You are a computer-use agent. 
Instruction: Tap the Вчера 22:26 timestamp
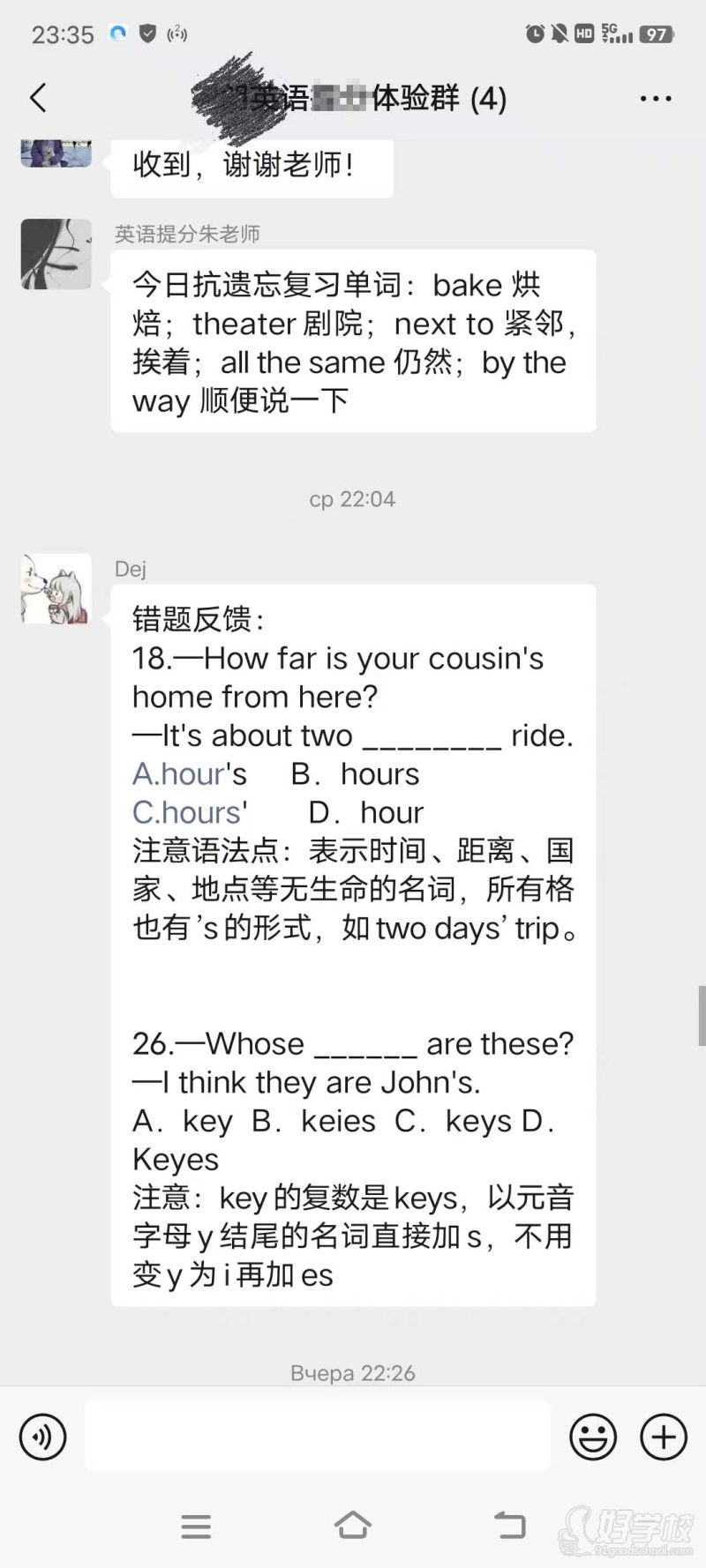pyautogui.click(x=352, y=1372)
